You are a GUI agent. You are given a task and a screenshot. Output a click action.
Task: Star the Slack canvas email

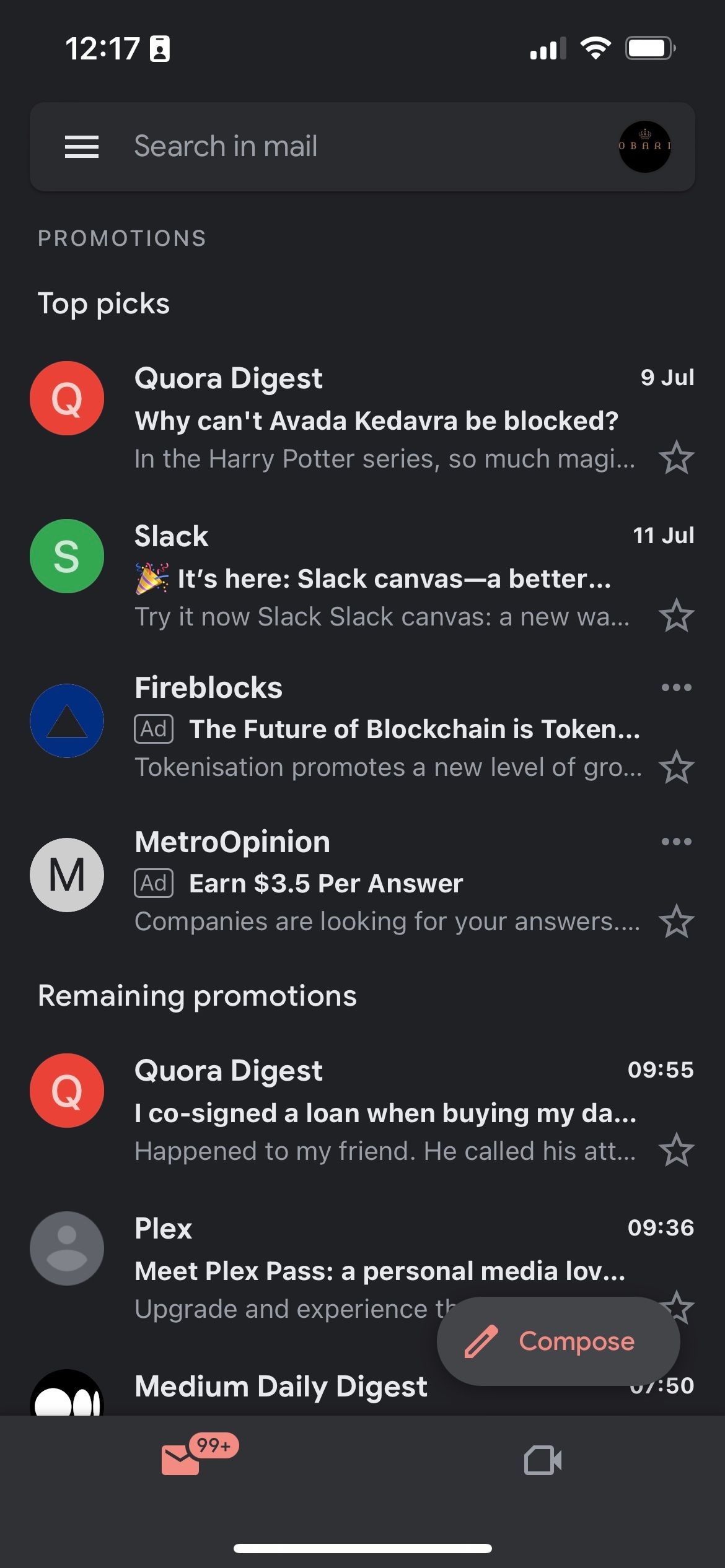[676, 616]
